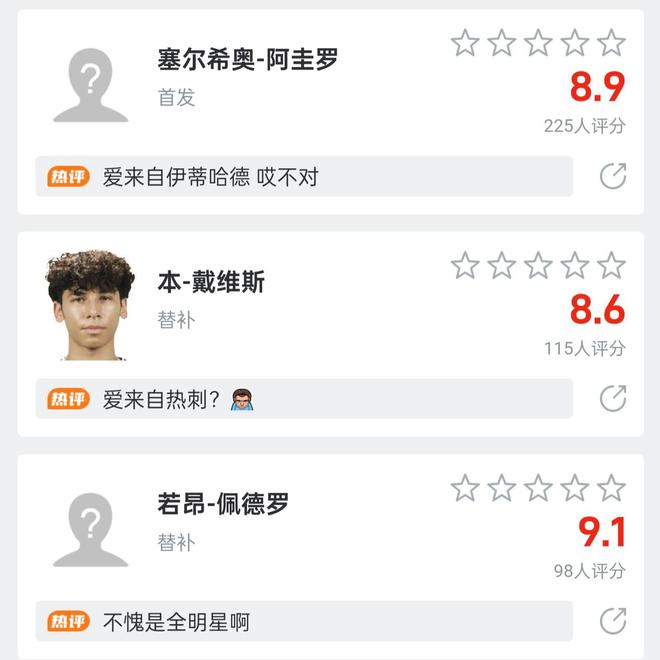Open 塞尔希奥-阿圭罗's player card
This screenshot has height=660, width=660.
point(248,59)
